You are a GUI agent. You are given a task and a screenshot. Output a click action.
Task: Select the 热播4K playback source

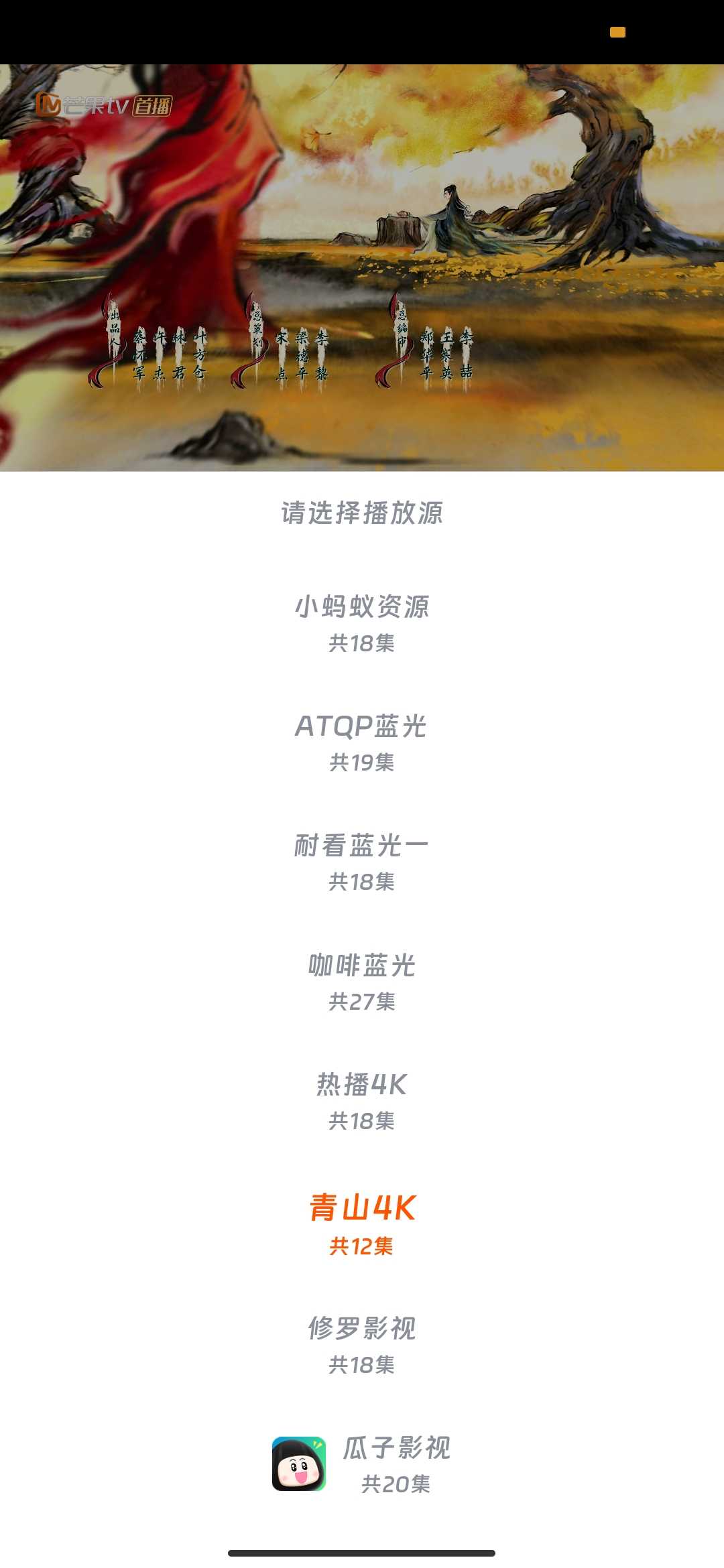(x=362, y=1101)
